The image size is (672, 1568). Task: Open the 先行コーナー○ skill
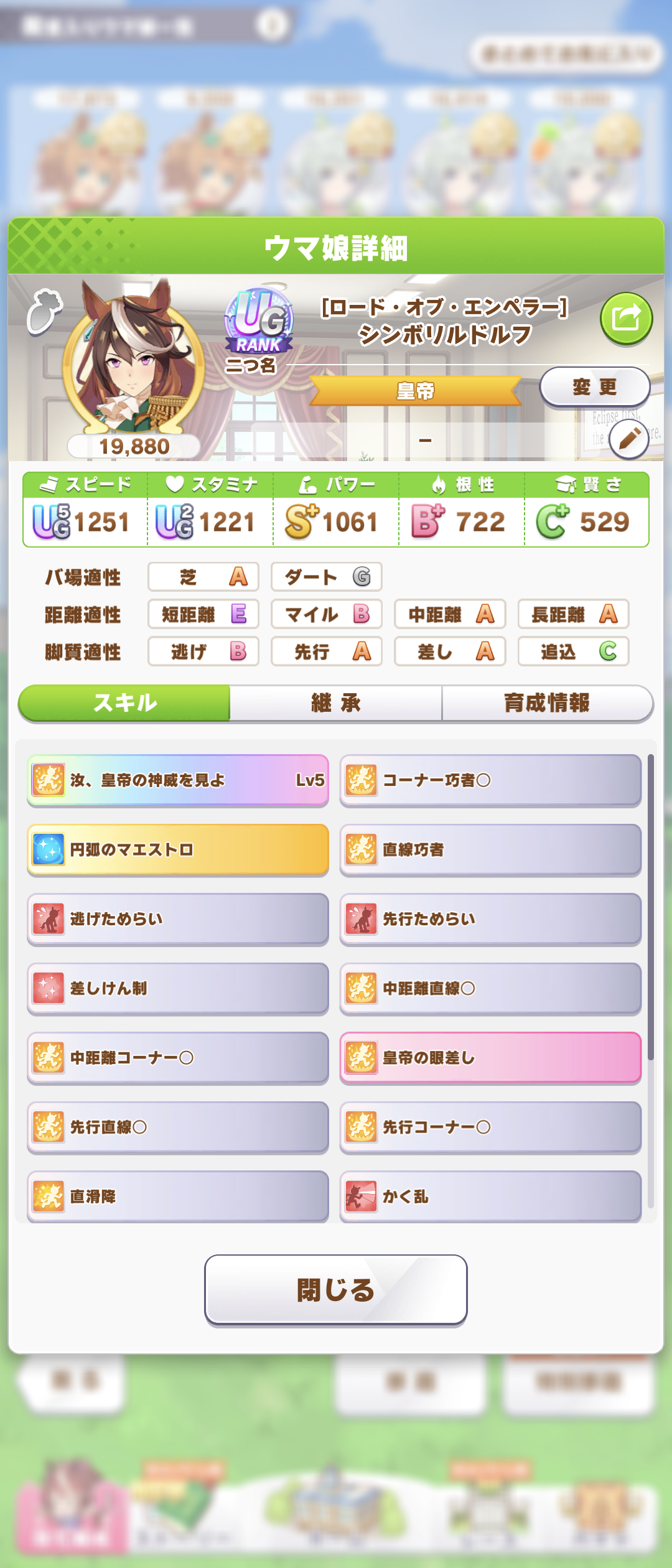pyautogui.click(x=490, y=1127)
